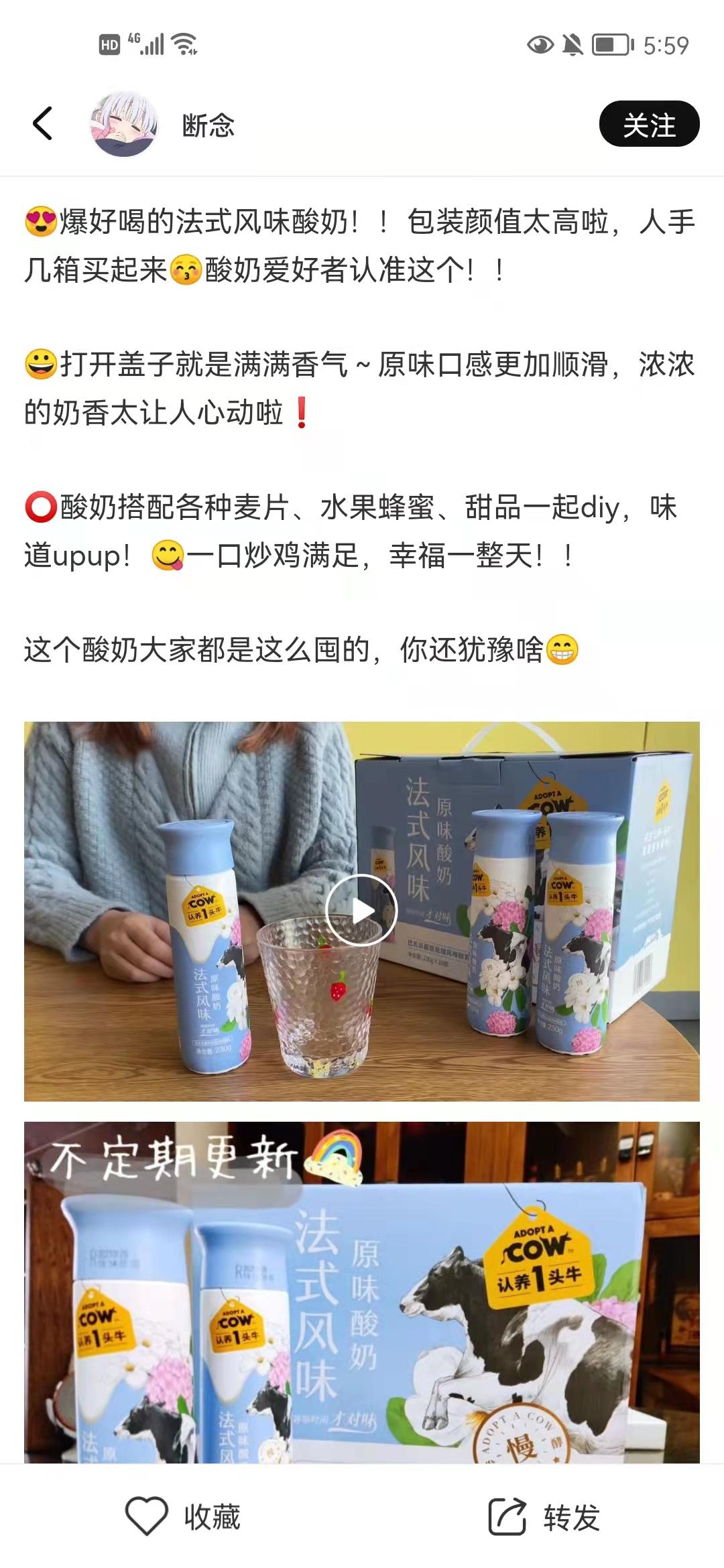Share this post with 转发
Screen dimensions: 724x1568
click(544, 1517)
